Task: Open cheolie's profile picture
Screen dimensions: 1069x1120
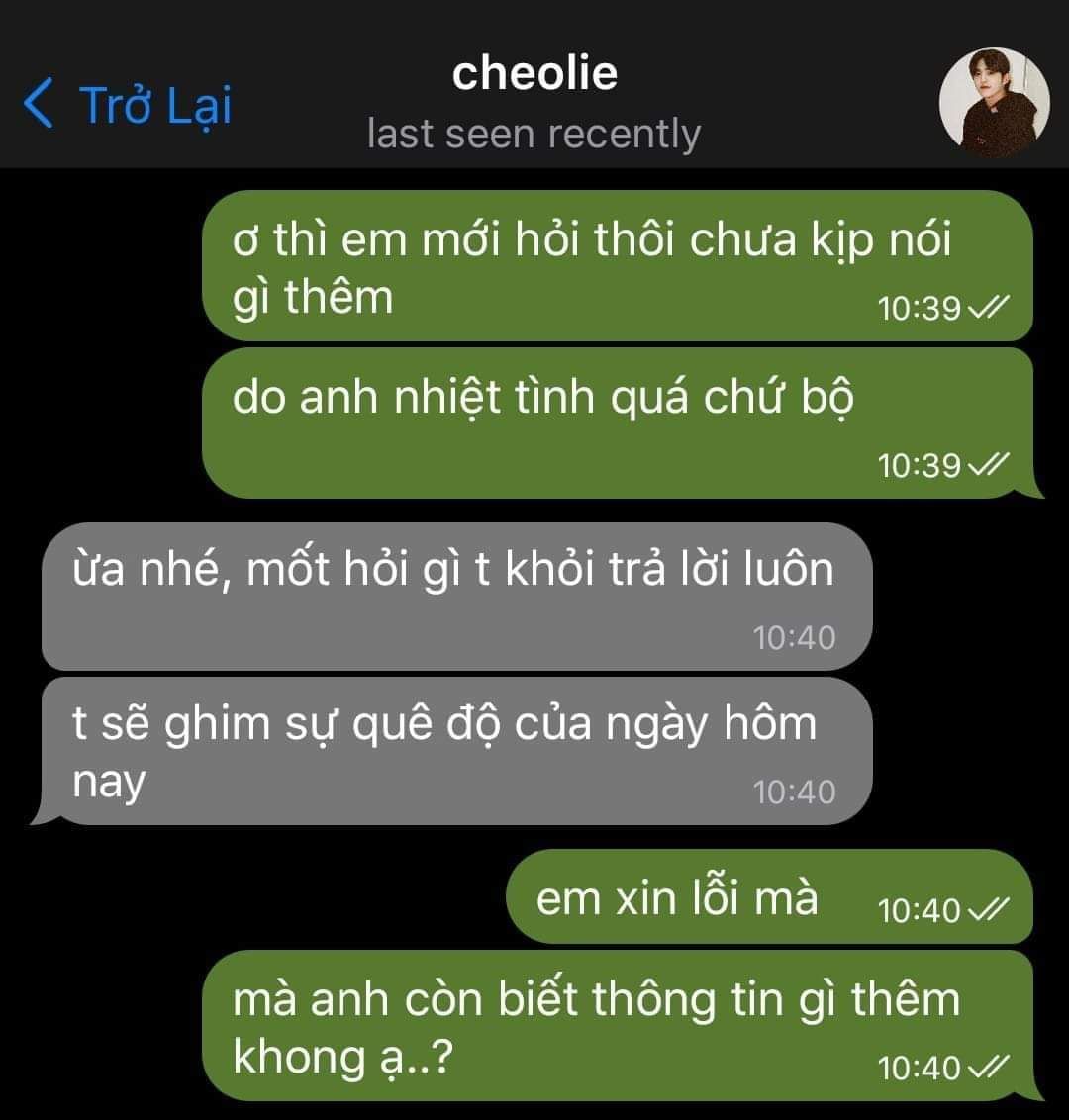Action: tap(993, 103)
